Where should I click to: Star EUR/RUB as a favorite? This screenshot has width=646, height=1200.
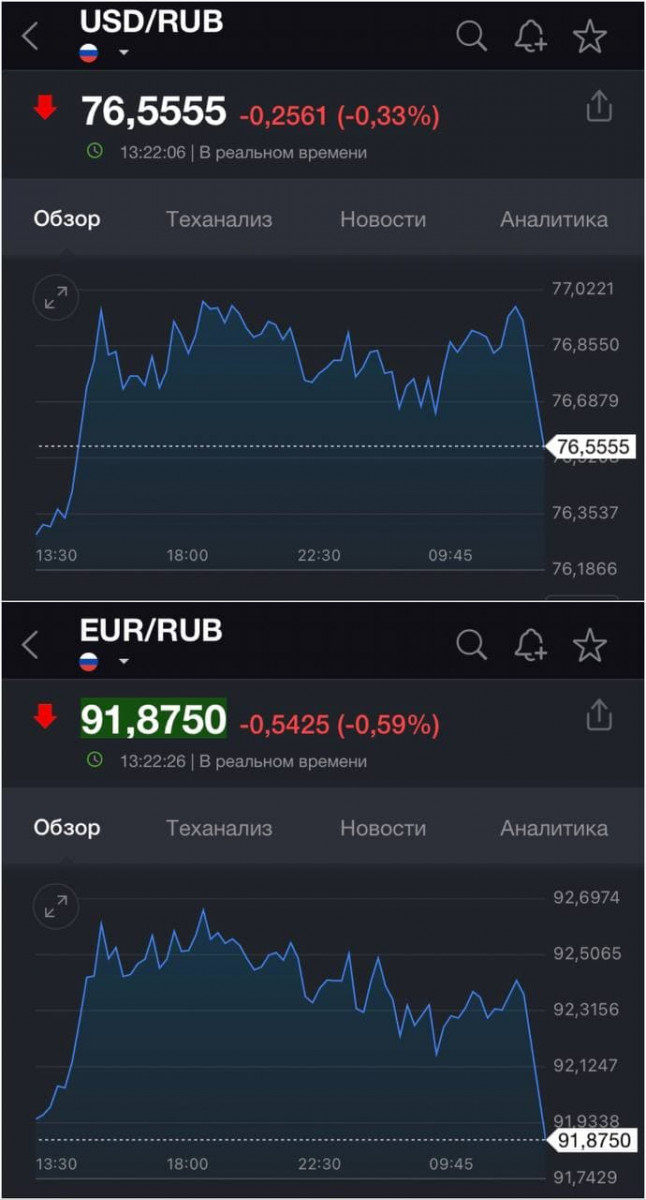(590, 645)
